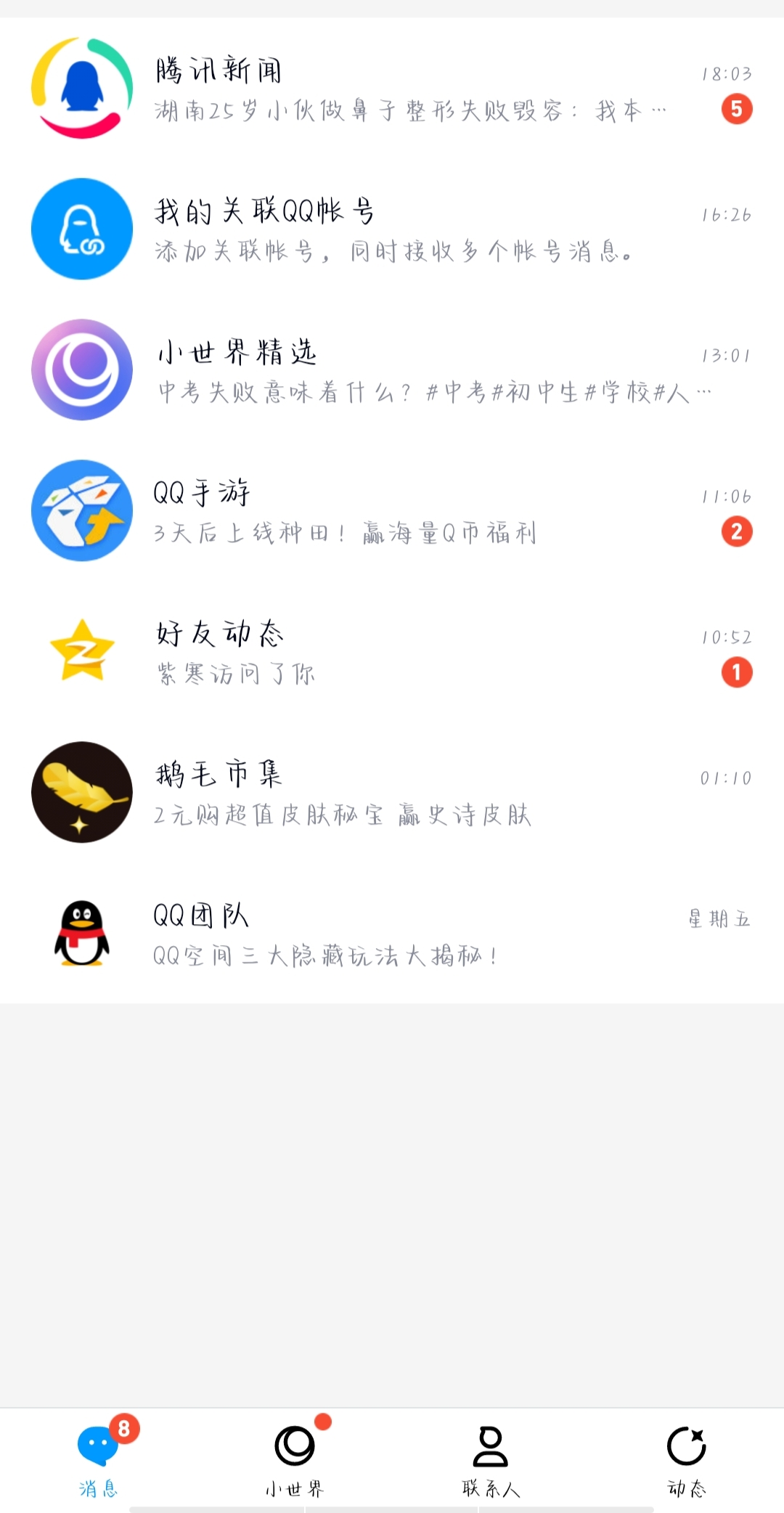784x1513 pixels.
Task: Open the QQ团队 penguin avatar icon
Action: pyautogui.click(x=81, y=933)
